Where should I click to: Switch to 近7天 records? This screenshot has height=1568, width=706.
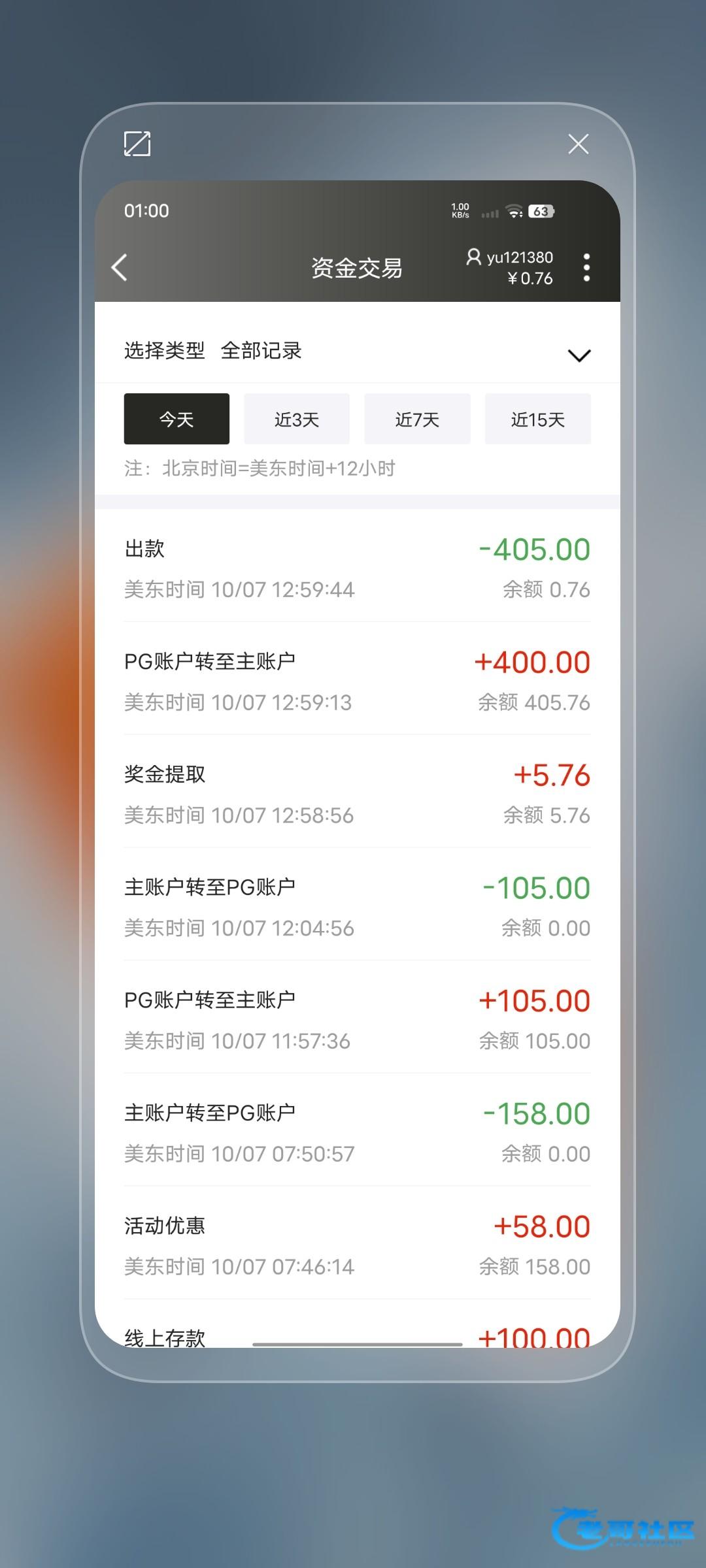417,419
